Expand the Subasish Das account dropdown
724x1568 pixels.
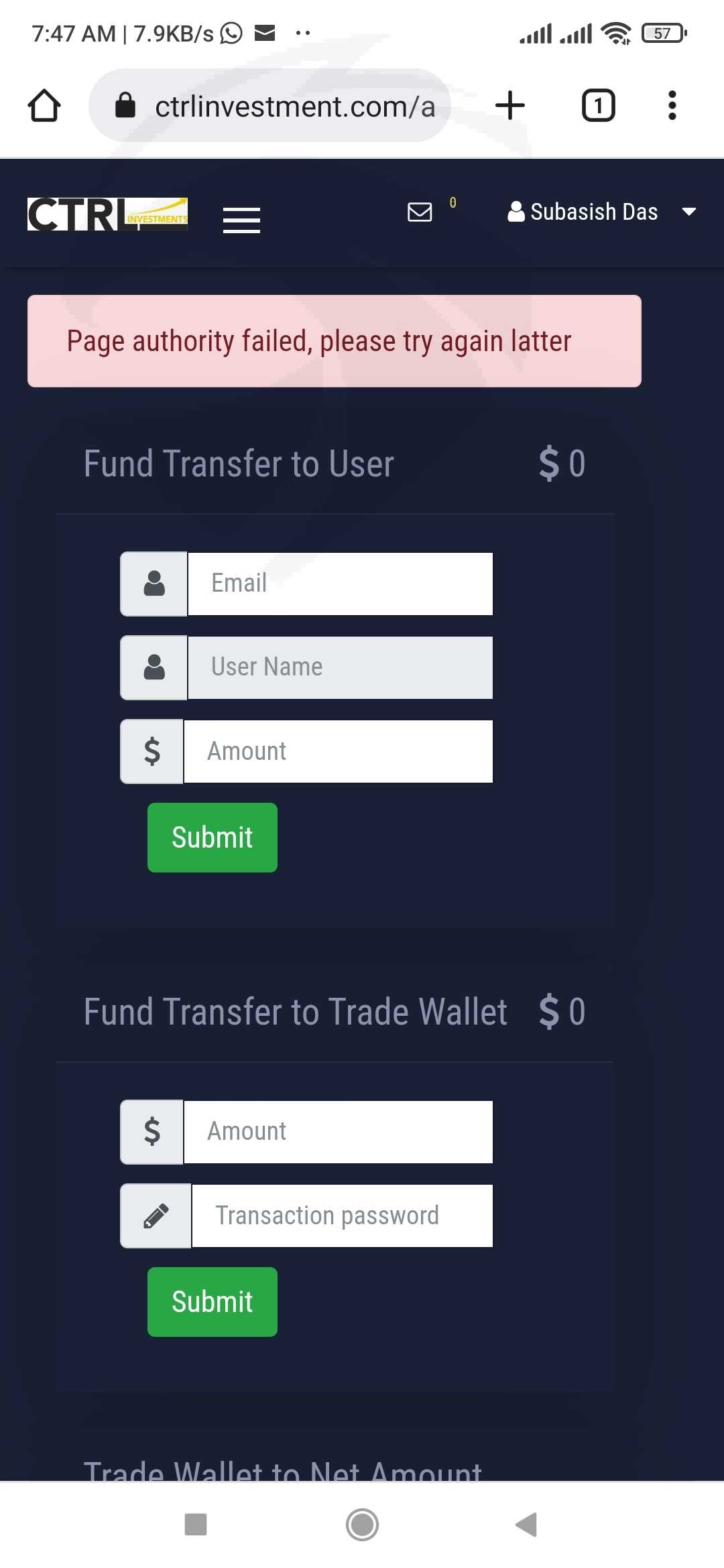pyautogui.click(x=602, y=212)
